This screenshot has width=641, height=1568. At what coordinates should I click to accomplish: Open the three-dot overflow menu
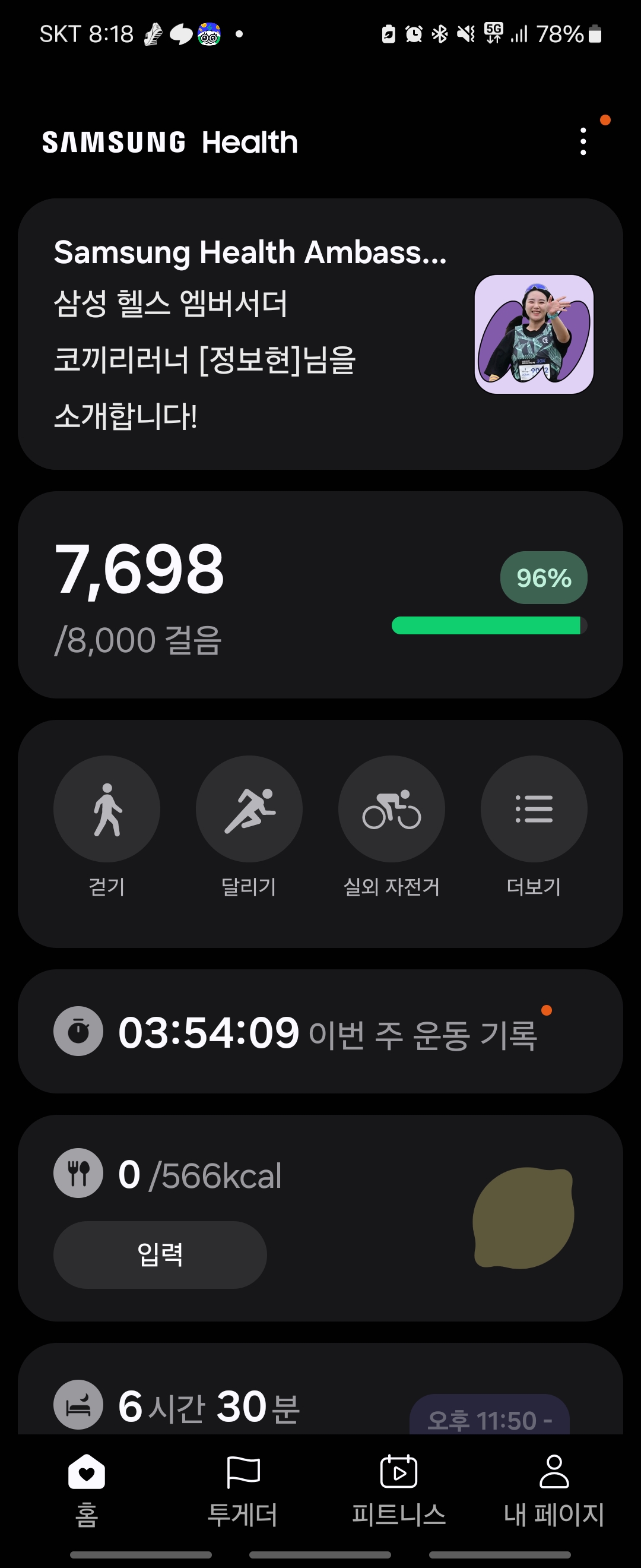point(583,141)
